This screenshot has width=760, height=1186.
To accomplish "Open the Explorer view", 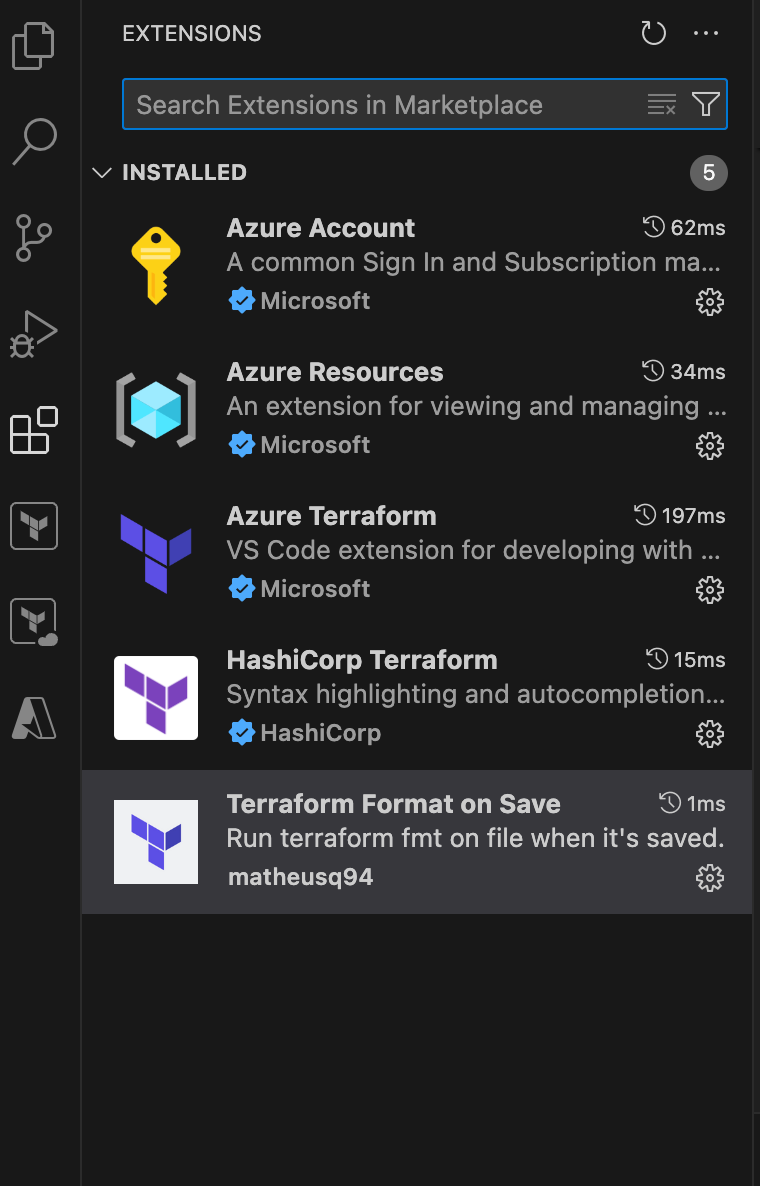I will tap(34, 45).
